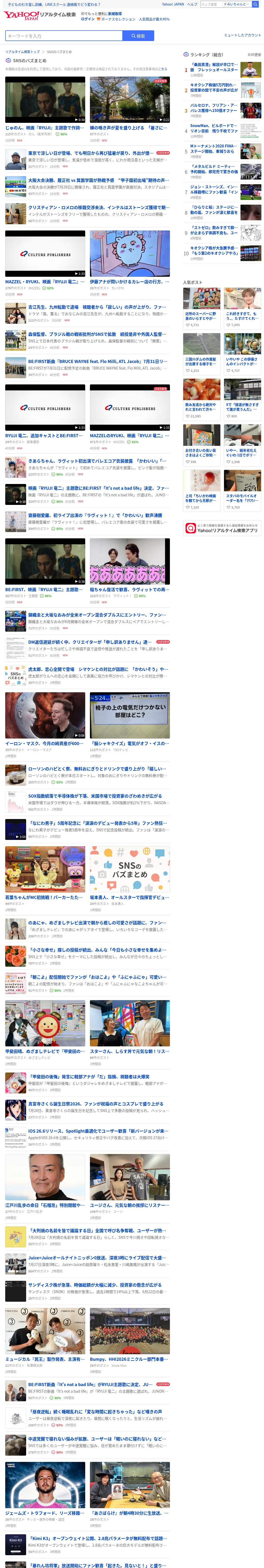Go to Yahoo! JAPAN top link
Viewport: 264px width, 1568px height.
tap(173, 4)
